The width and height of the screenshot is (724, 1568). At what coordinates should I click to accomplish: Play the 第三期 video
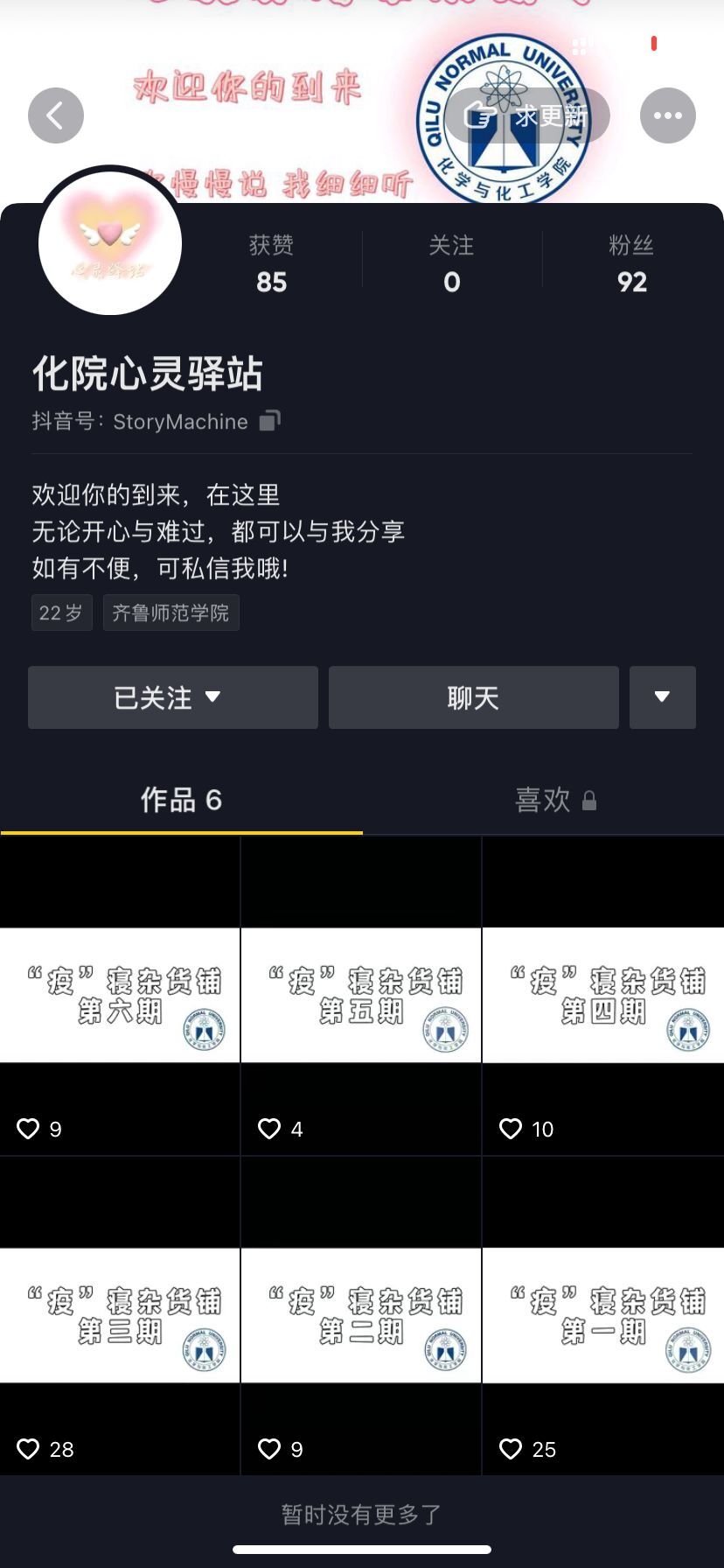click(120, 1316)
